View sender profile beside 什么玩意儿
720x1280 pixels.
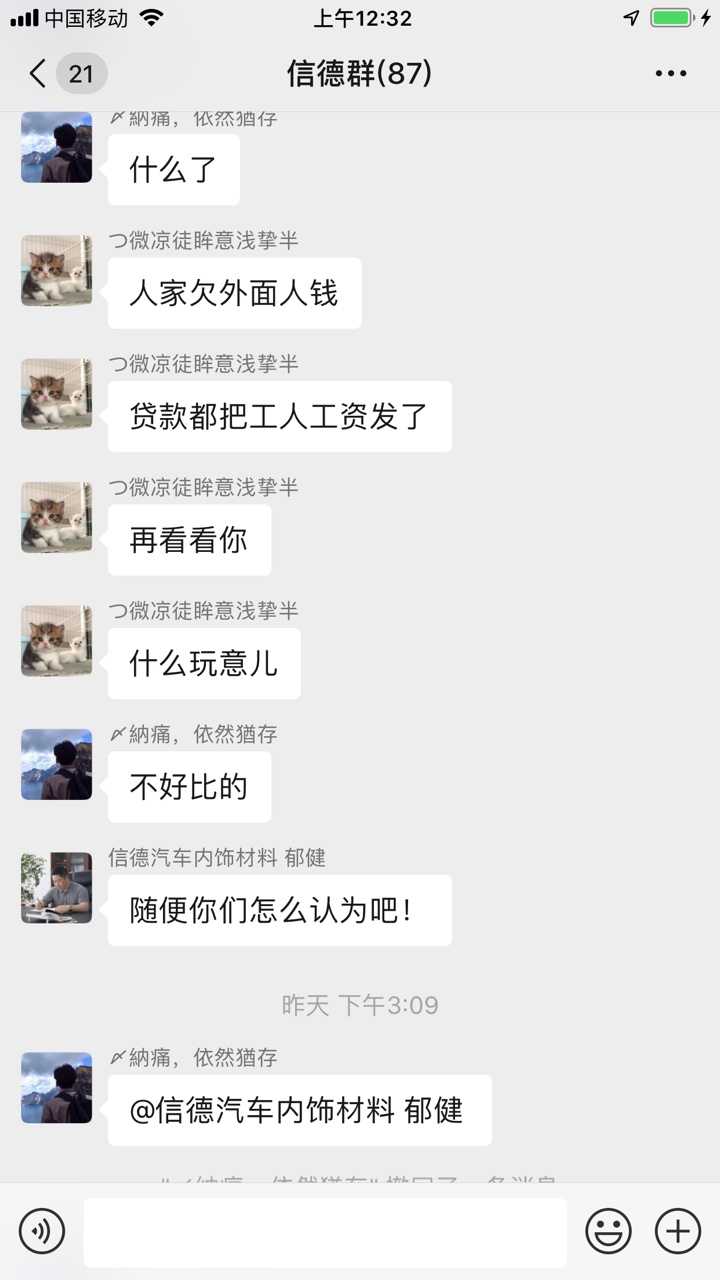pos(56,641)
